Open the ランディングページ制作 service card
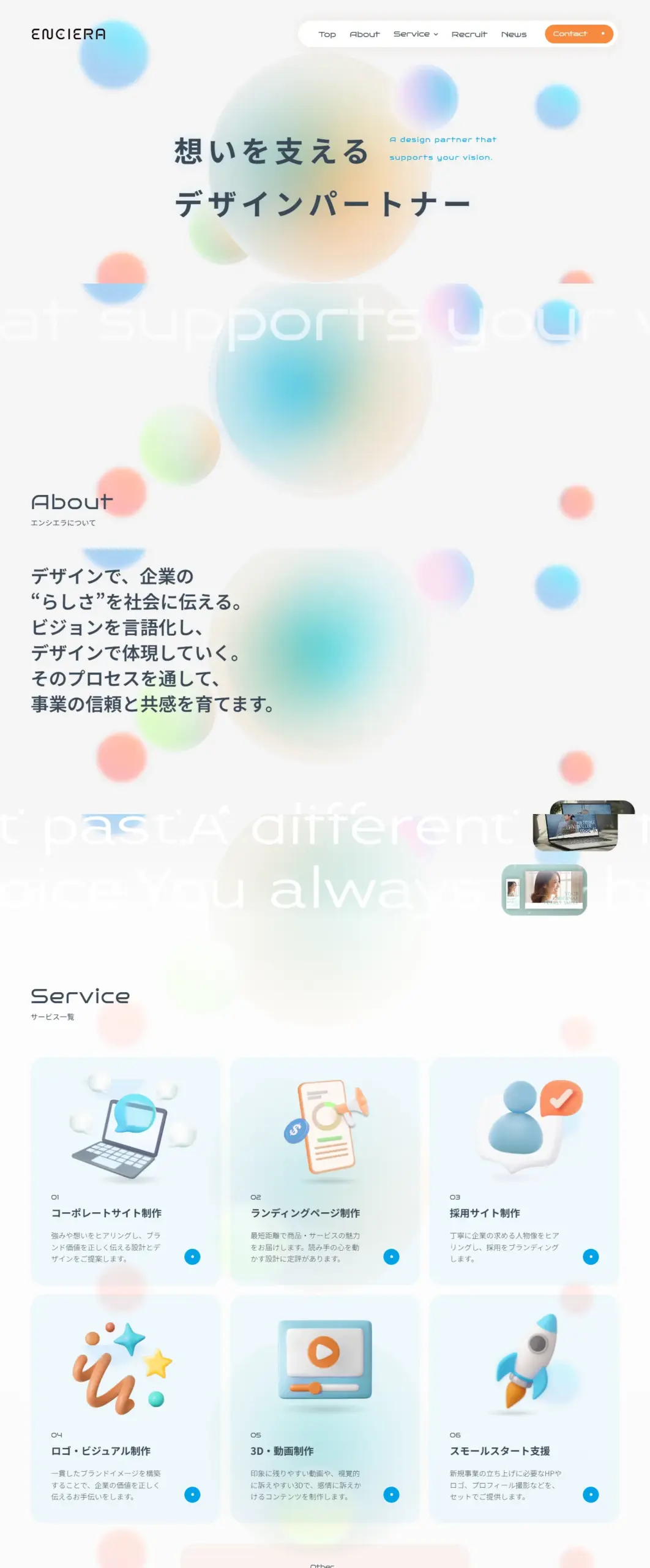This screenshot has height=1568, width=650. click(x=324, y=1170)
